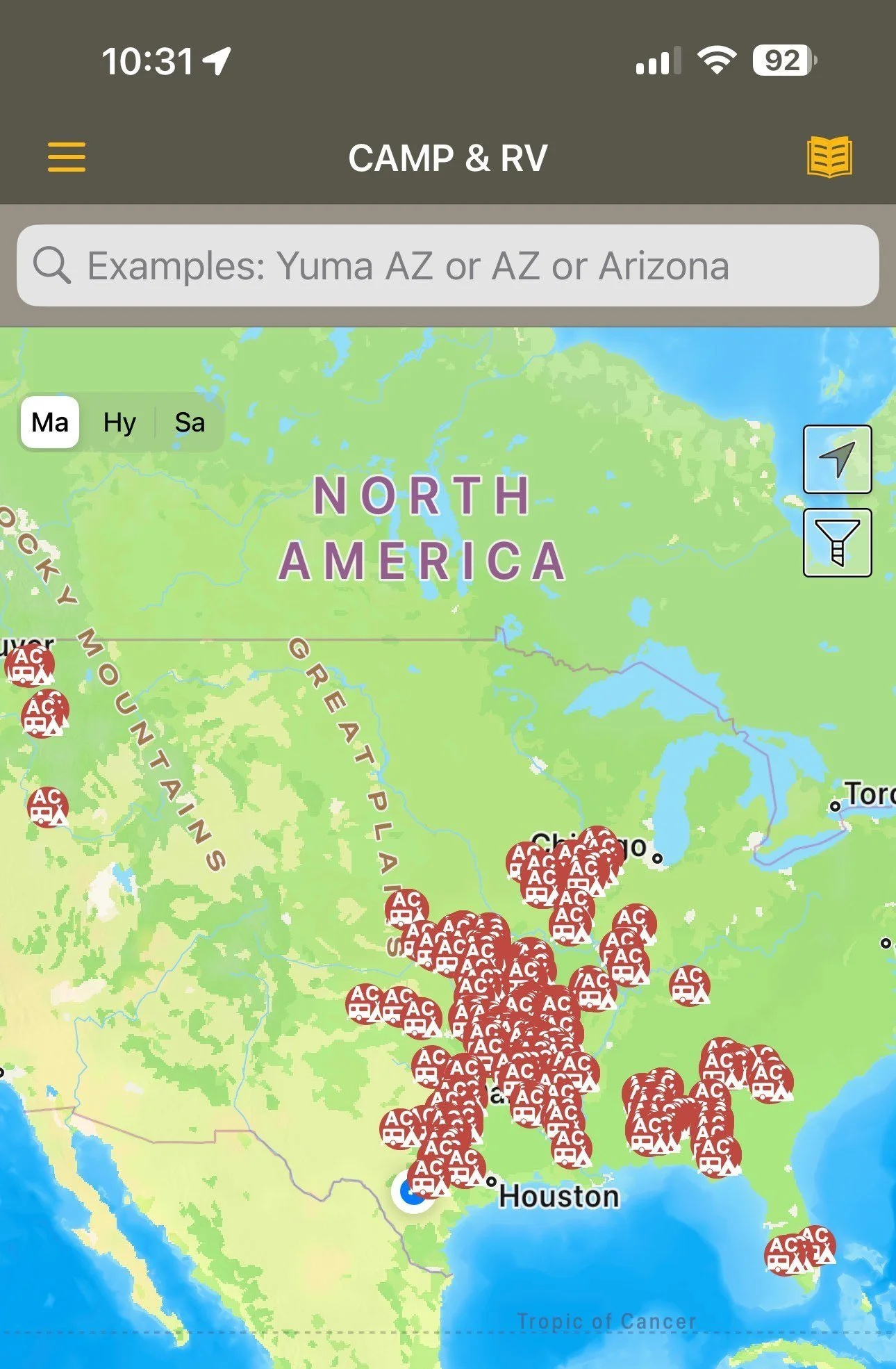Viewport: 896px width, 1369px height.
Task: Tap the magnifying glass in the search bar
Action: 54,266
